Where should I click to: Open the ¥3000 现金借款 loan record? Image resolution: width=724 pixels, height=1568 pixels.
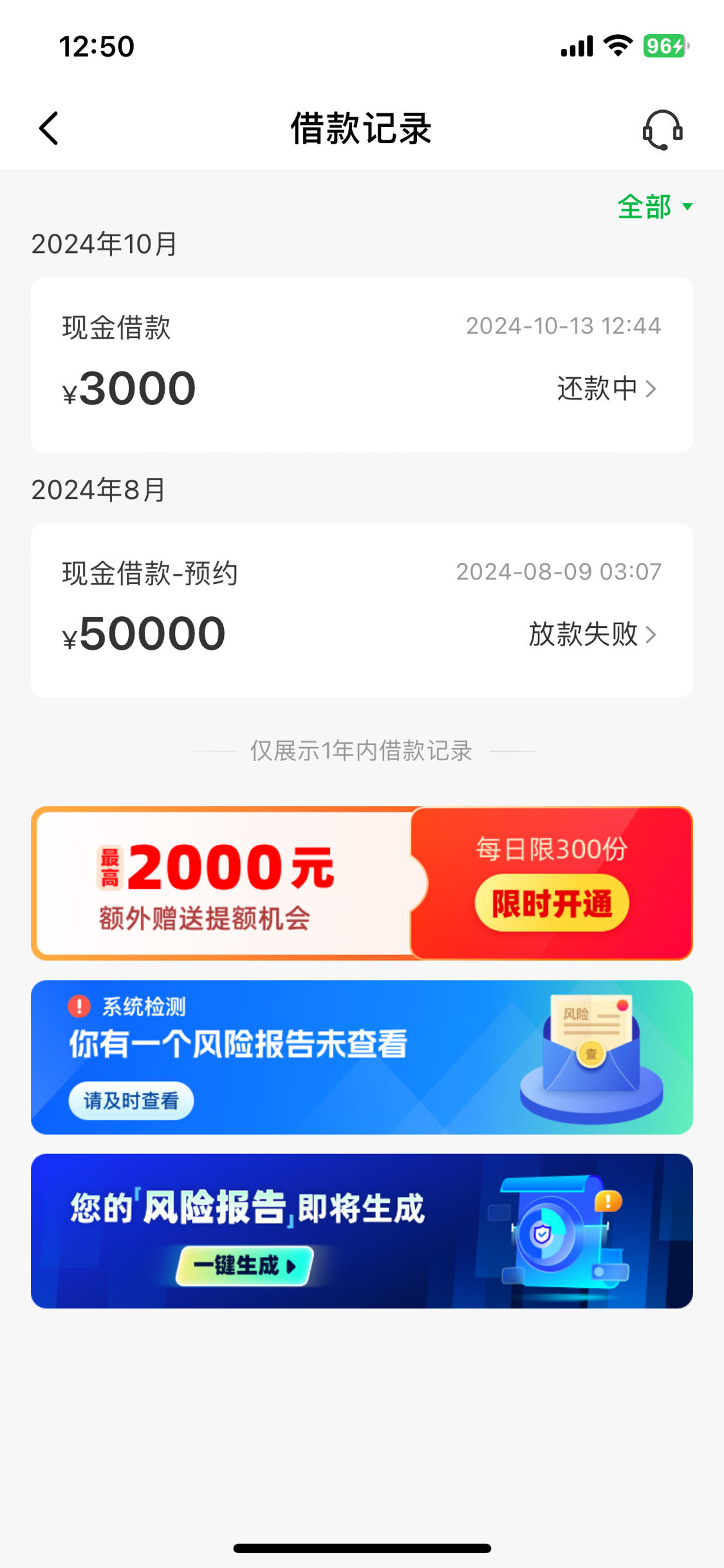pyautogui.click(x=362, y=364)
